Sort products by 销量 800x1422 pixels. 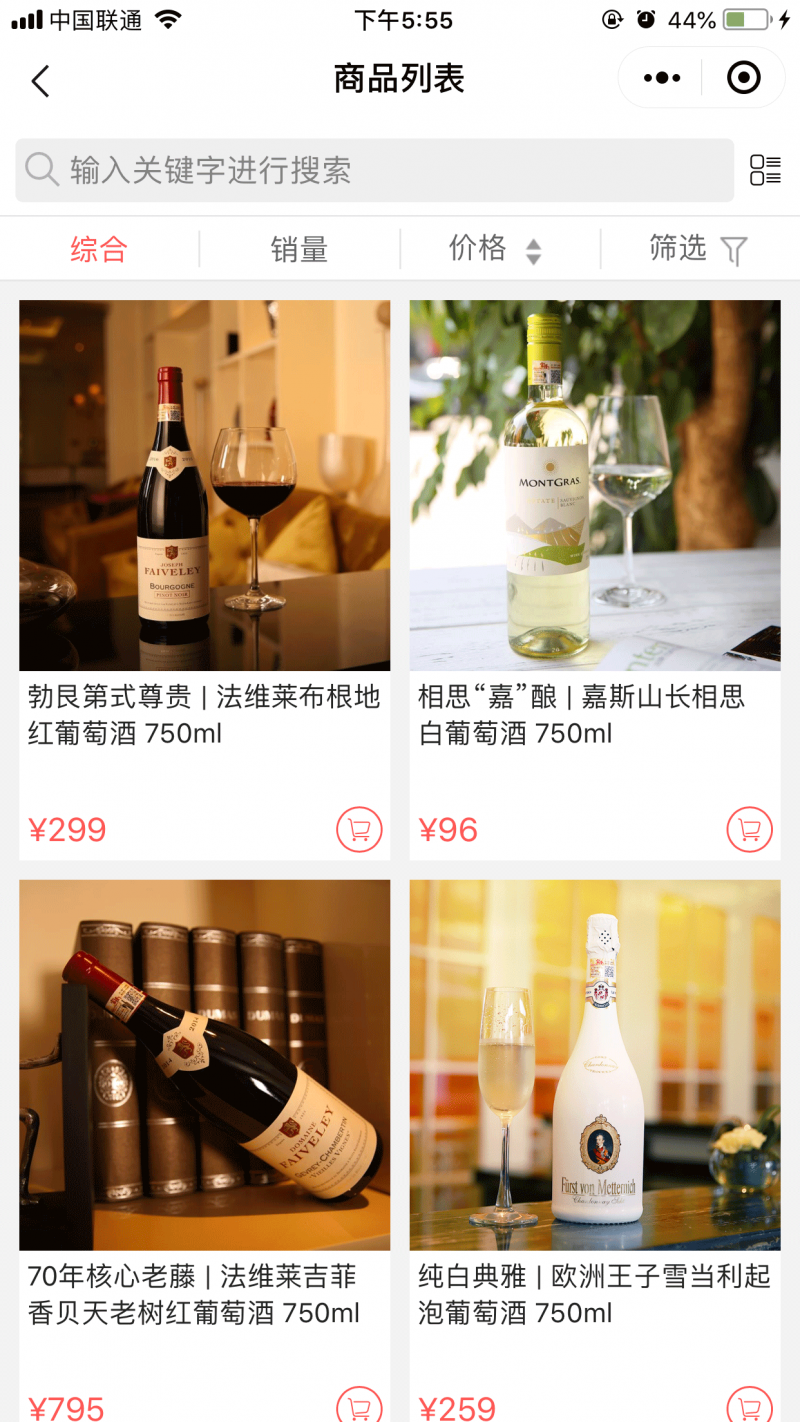point(299,249)
